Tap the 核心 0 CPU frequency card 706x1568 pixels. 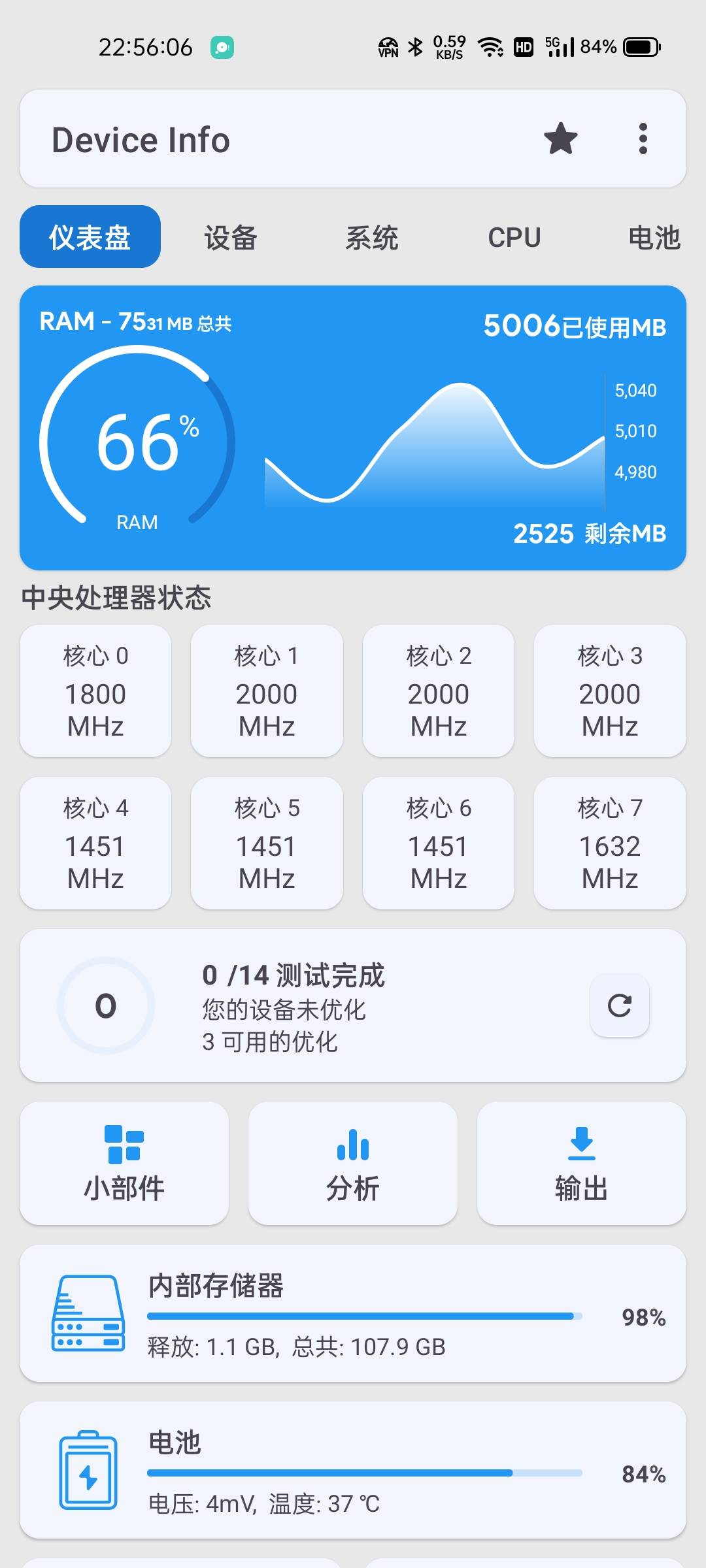95,691
